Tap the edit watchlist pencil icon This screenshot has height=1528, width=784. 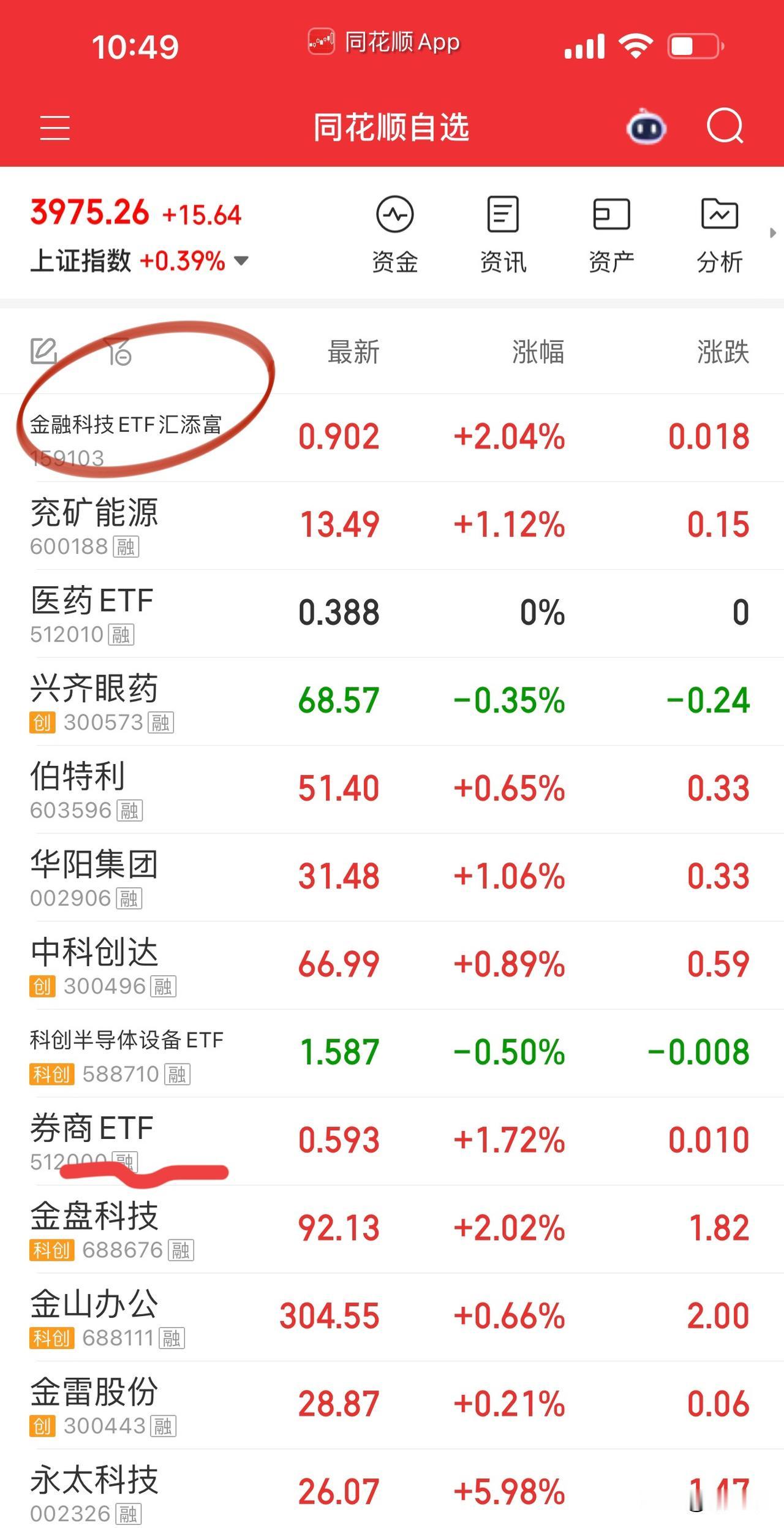coord(44,352)
